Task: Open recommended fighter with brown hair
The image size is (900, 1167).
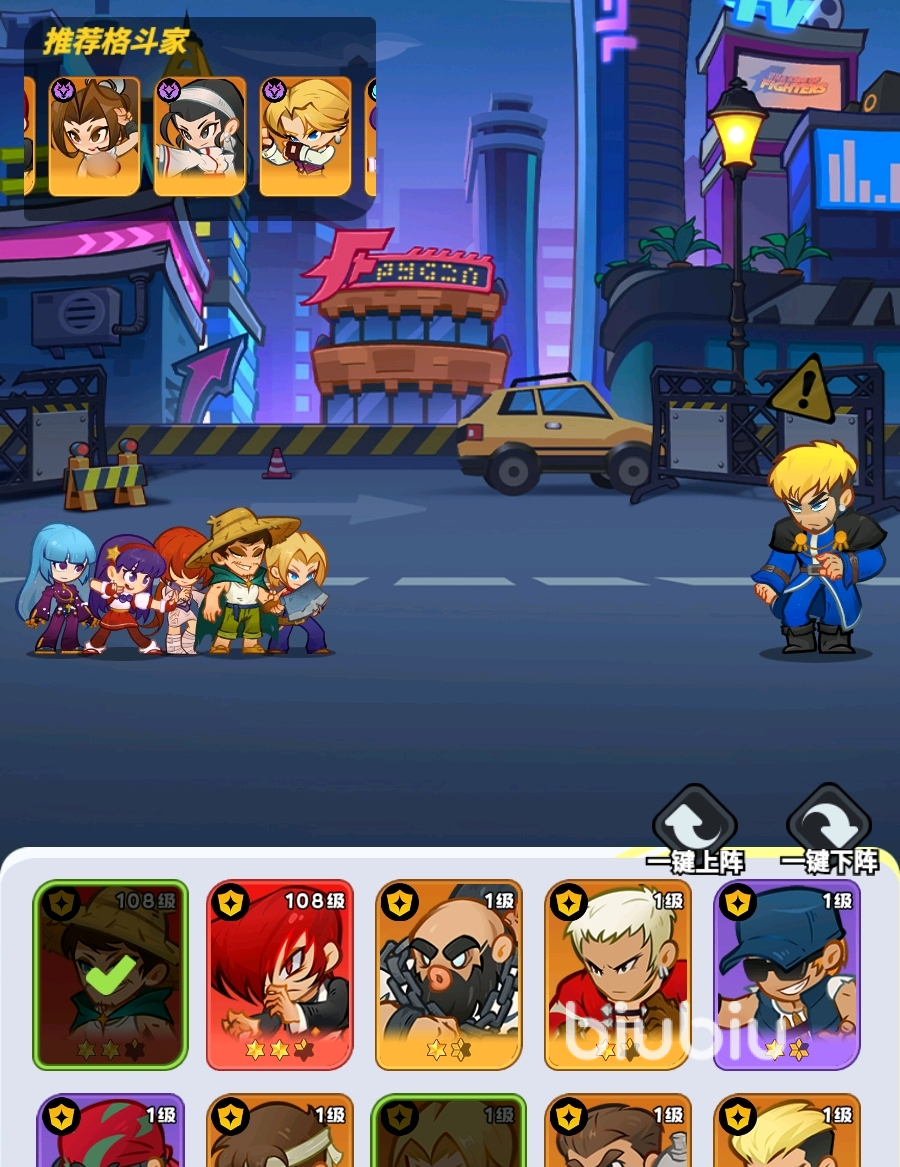Action: [95, 136]
